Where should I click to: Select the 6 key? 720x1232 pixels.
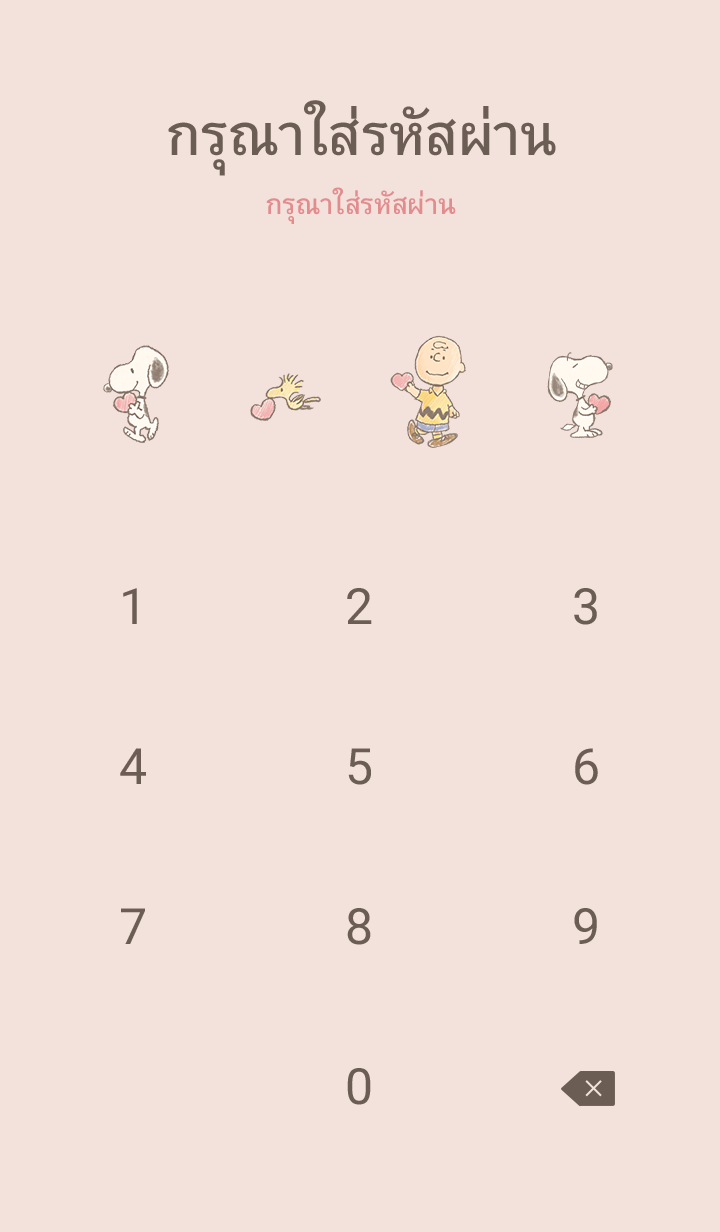585,767
